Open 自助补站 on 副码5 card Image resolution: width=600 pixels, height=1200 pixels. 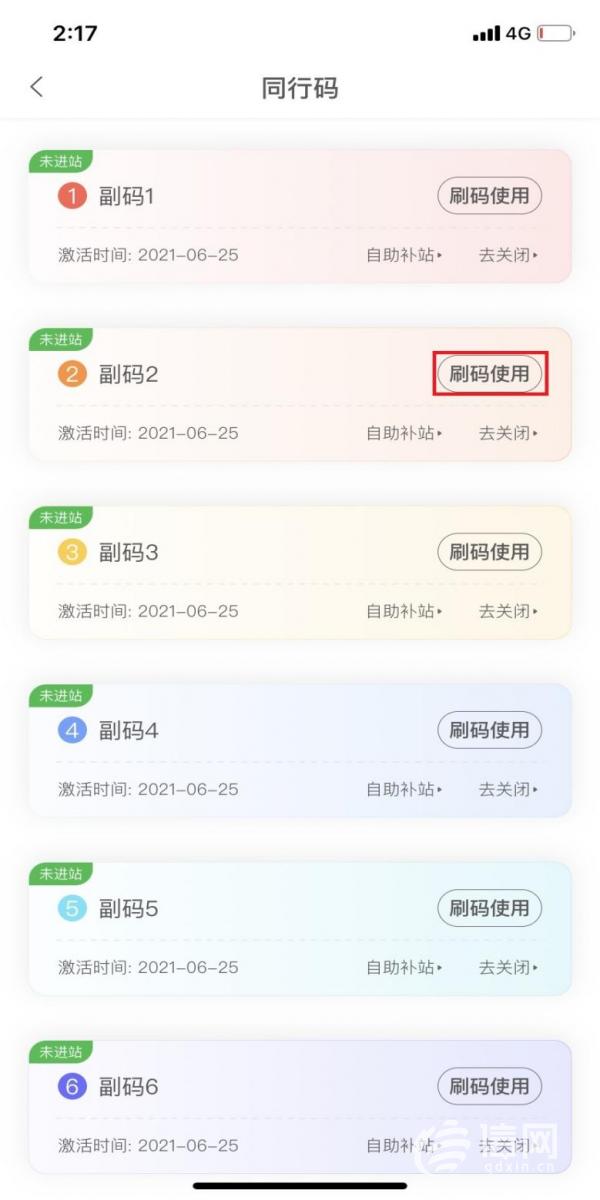[403, 967]
